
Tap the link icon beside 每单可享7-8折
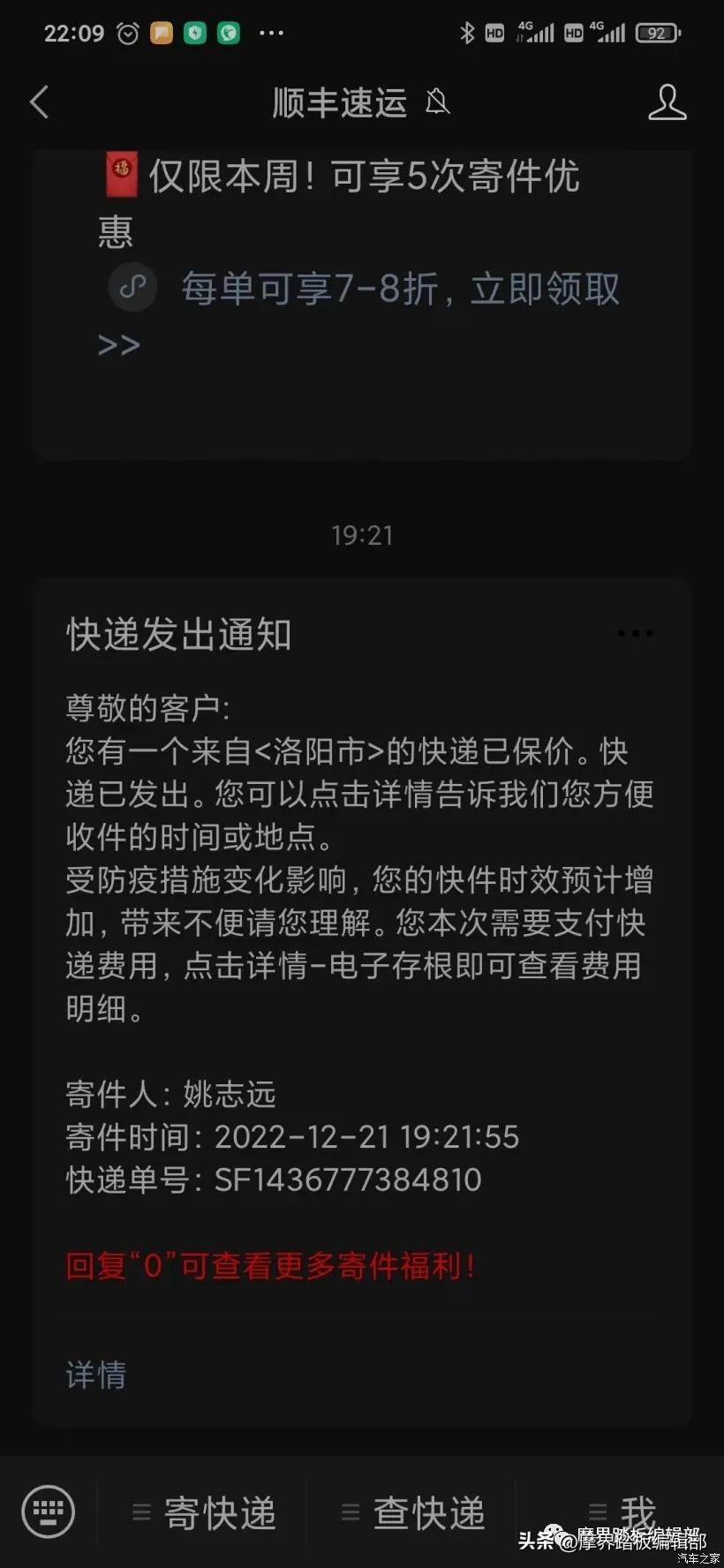click(132, 287)
